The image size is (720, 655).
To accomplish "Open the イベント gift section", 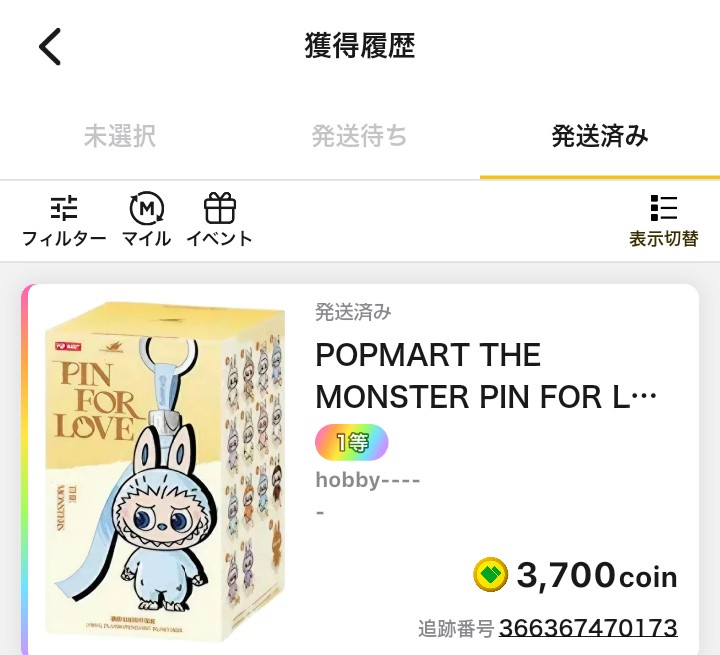I will pos(219,220).
